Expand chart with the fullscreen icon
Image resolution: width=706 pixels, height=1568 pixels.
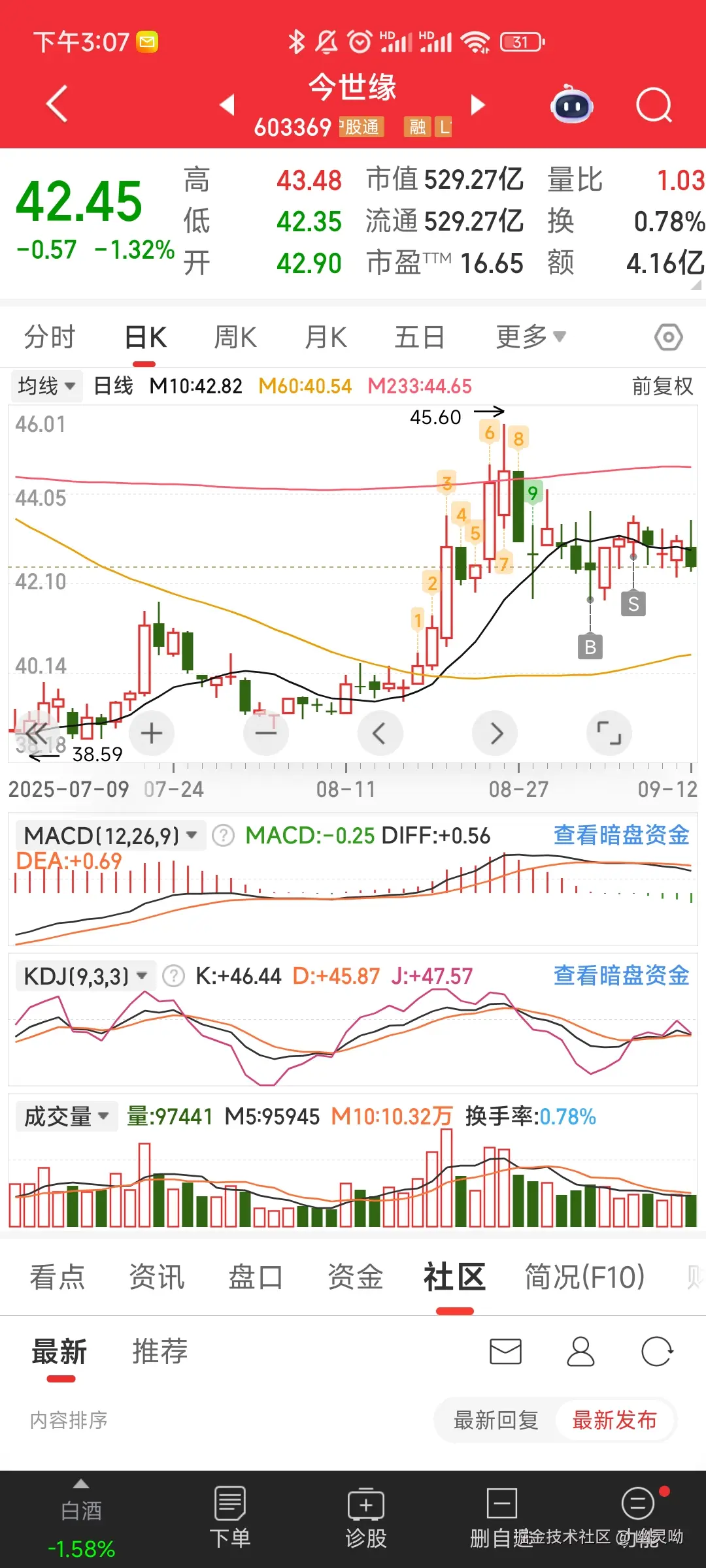click(609, 733)
